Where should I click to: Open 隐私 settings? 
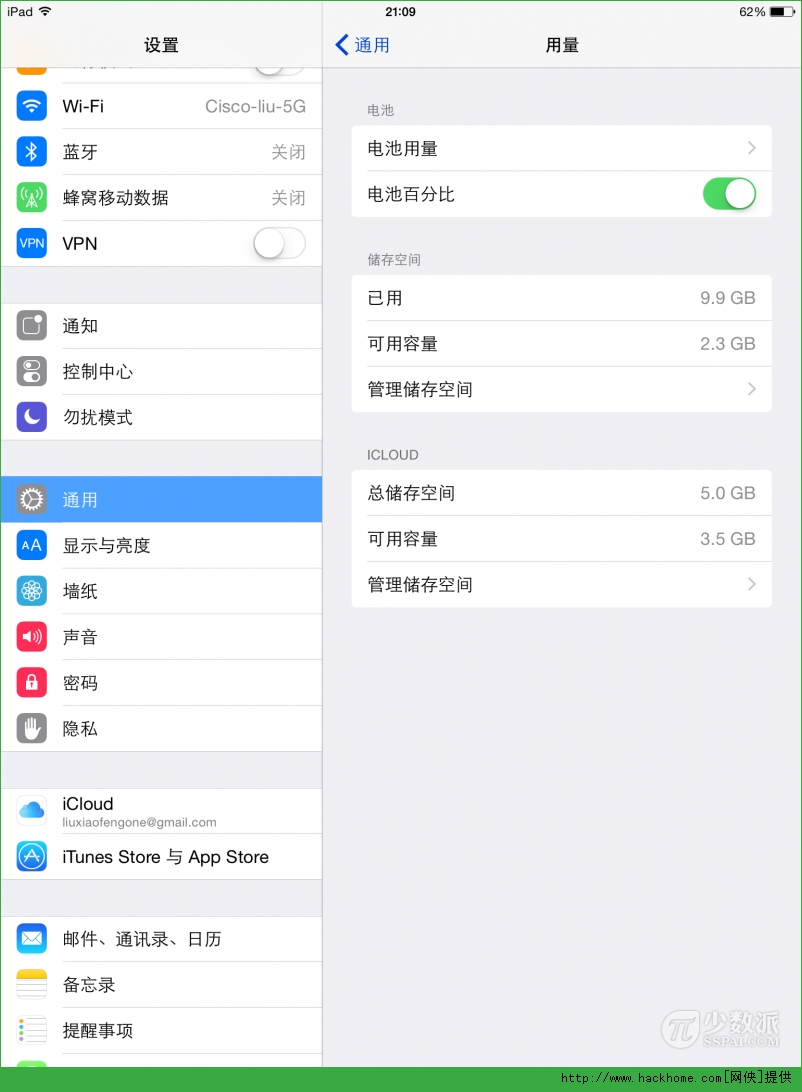[x=161, y=729]
